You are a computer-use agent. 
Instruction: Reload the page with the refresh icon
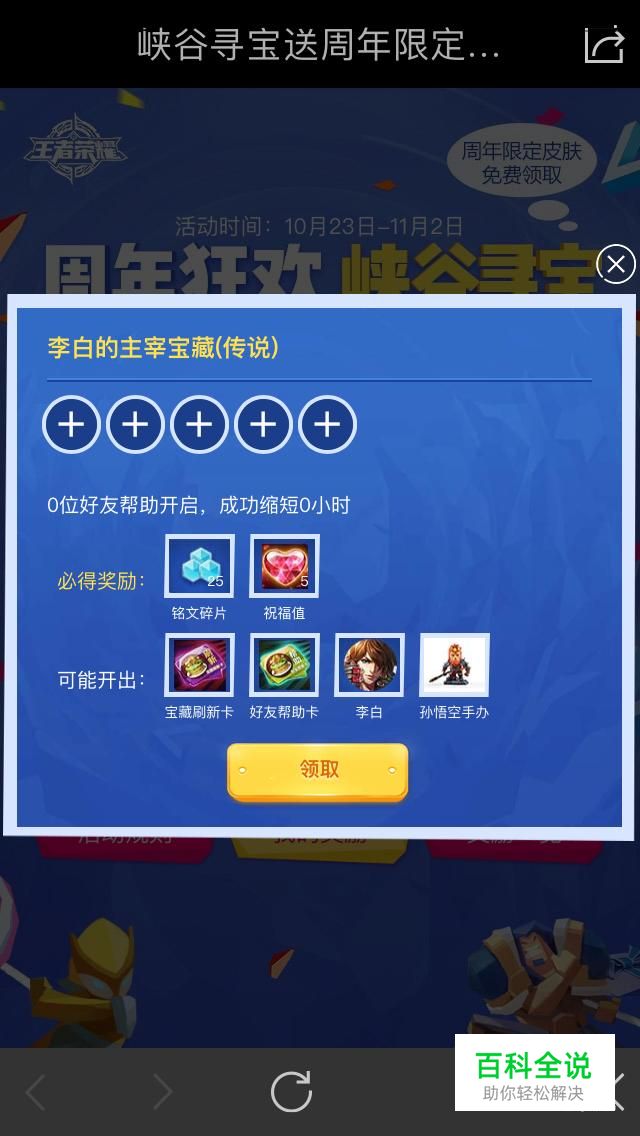[291, 1091]
